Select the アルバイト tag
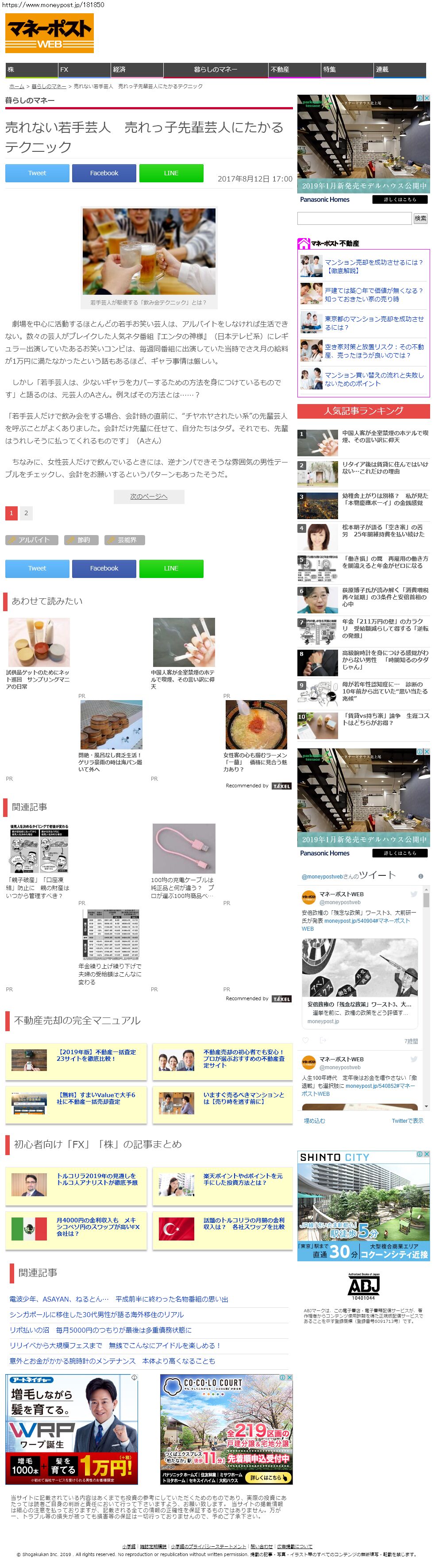 31,540
